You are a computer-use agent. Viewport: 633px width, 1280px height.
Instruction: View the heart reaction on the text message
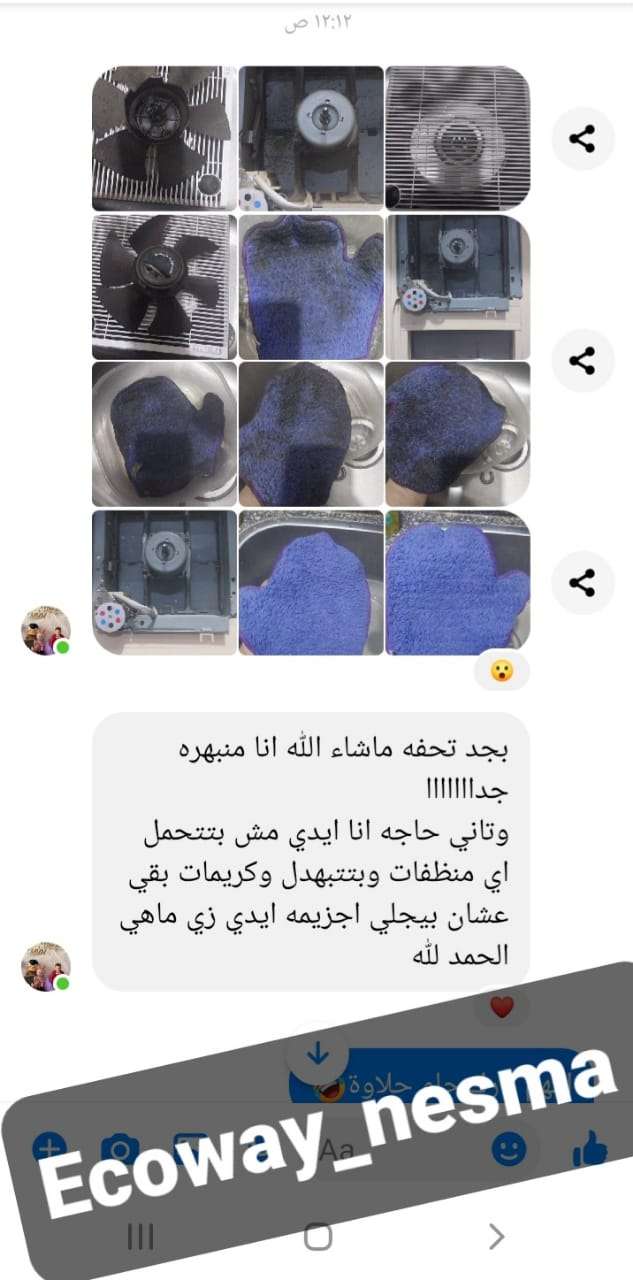[501, 1008]
